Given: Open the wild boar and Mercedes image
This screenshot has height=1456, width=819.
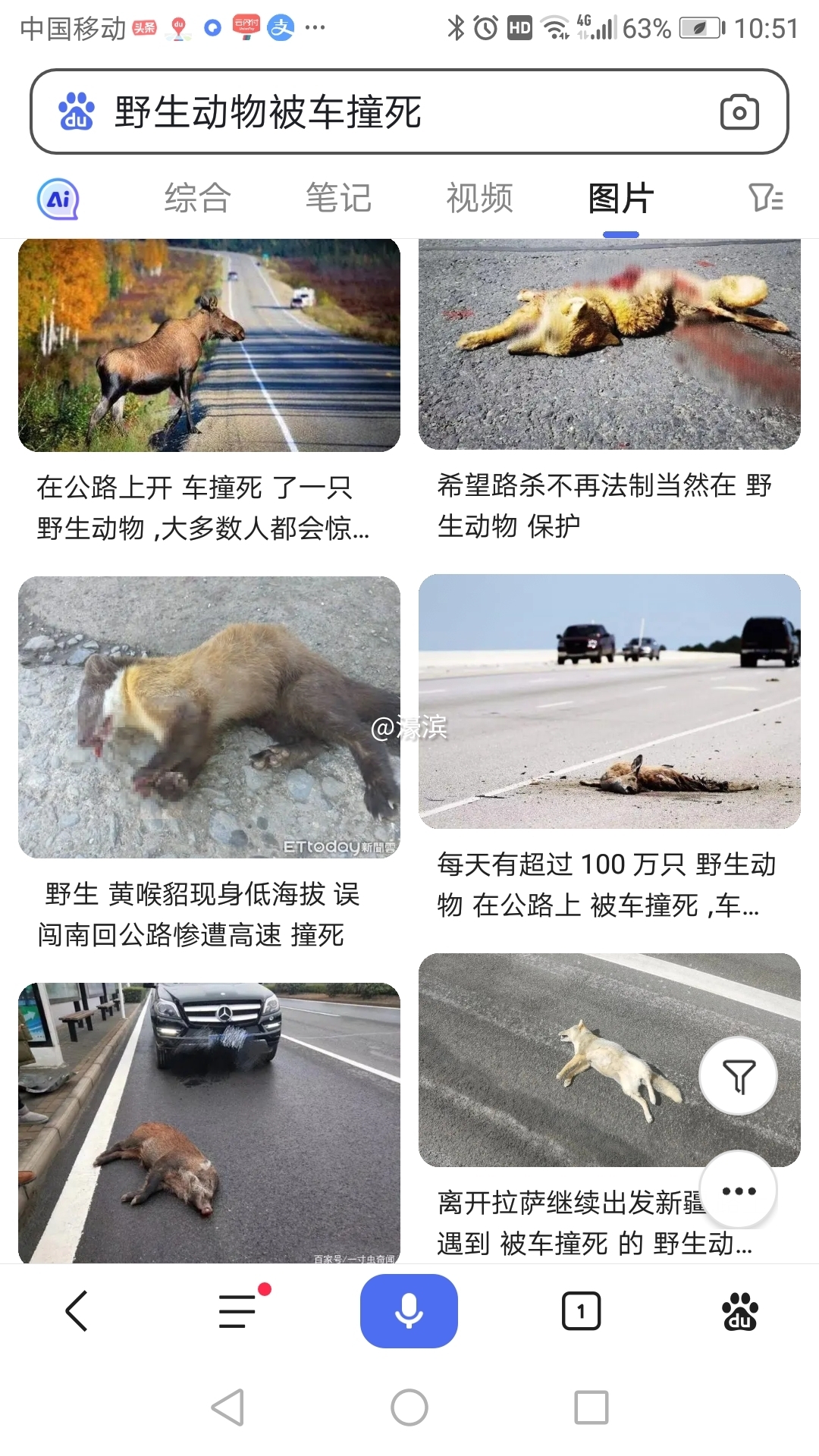Looking at the screenshot, I should (x=209, y=1122).
